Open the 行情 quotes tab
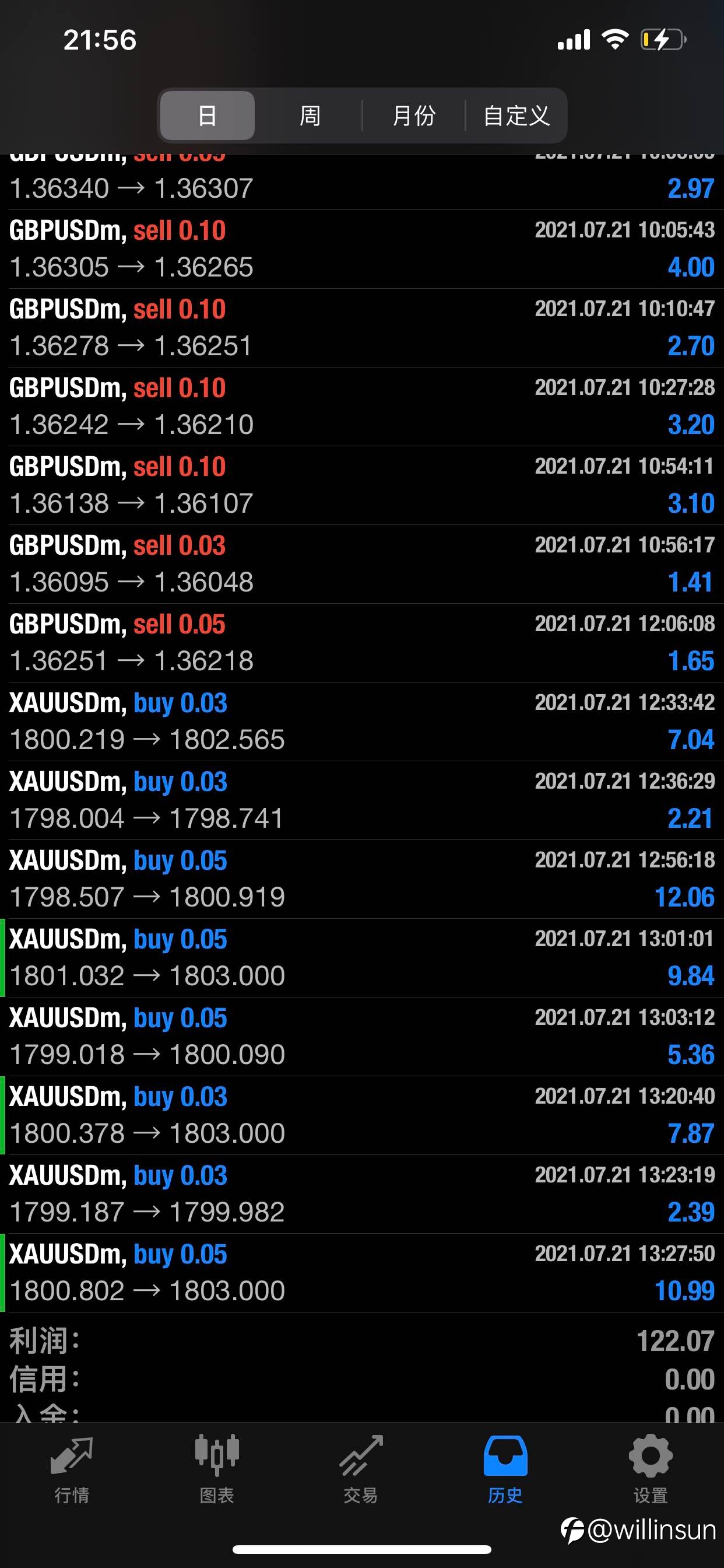Image resolution: width=724 pixels, height=1568 pixels. click(x=72, y=1469)
